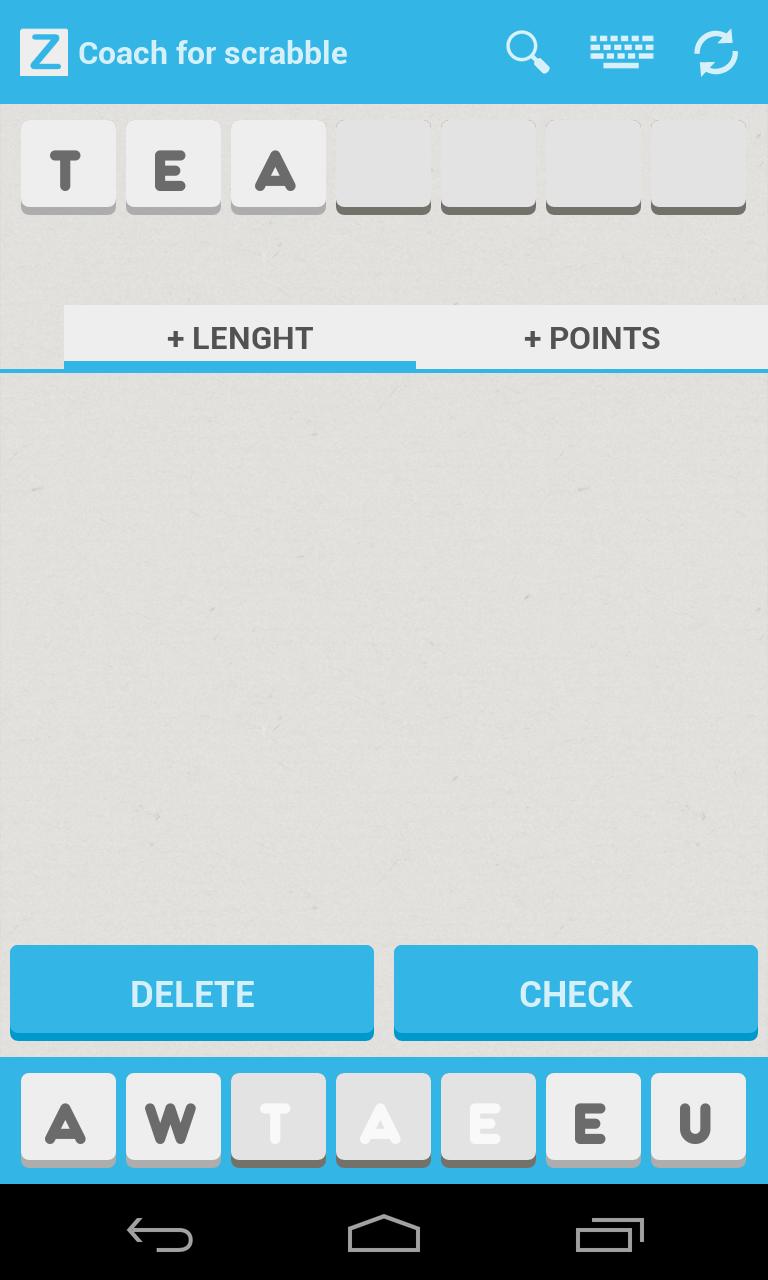
Task: Tap the E tile in the word row
Action: [x=173, y=166]
